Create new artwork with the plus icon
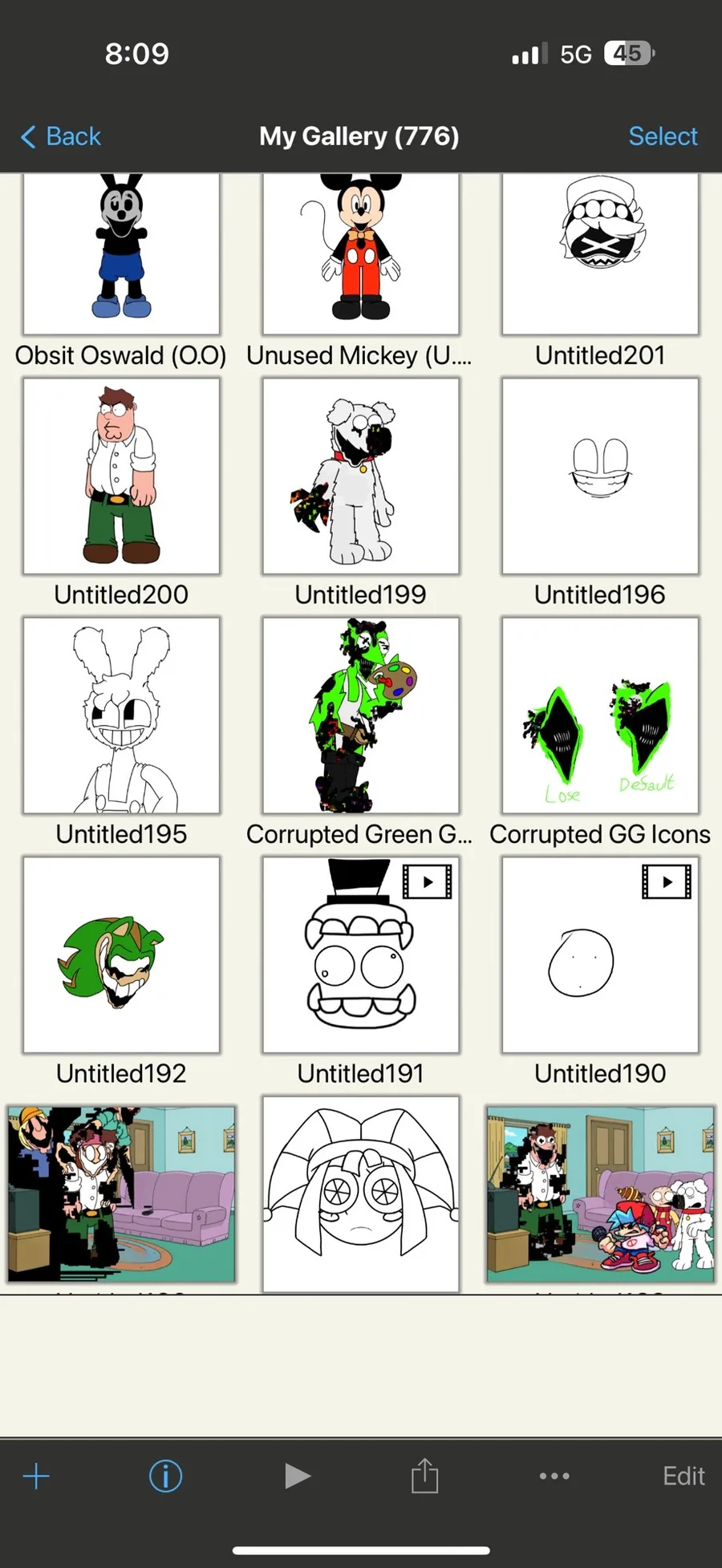 click(36, 1476)
